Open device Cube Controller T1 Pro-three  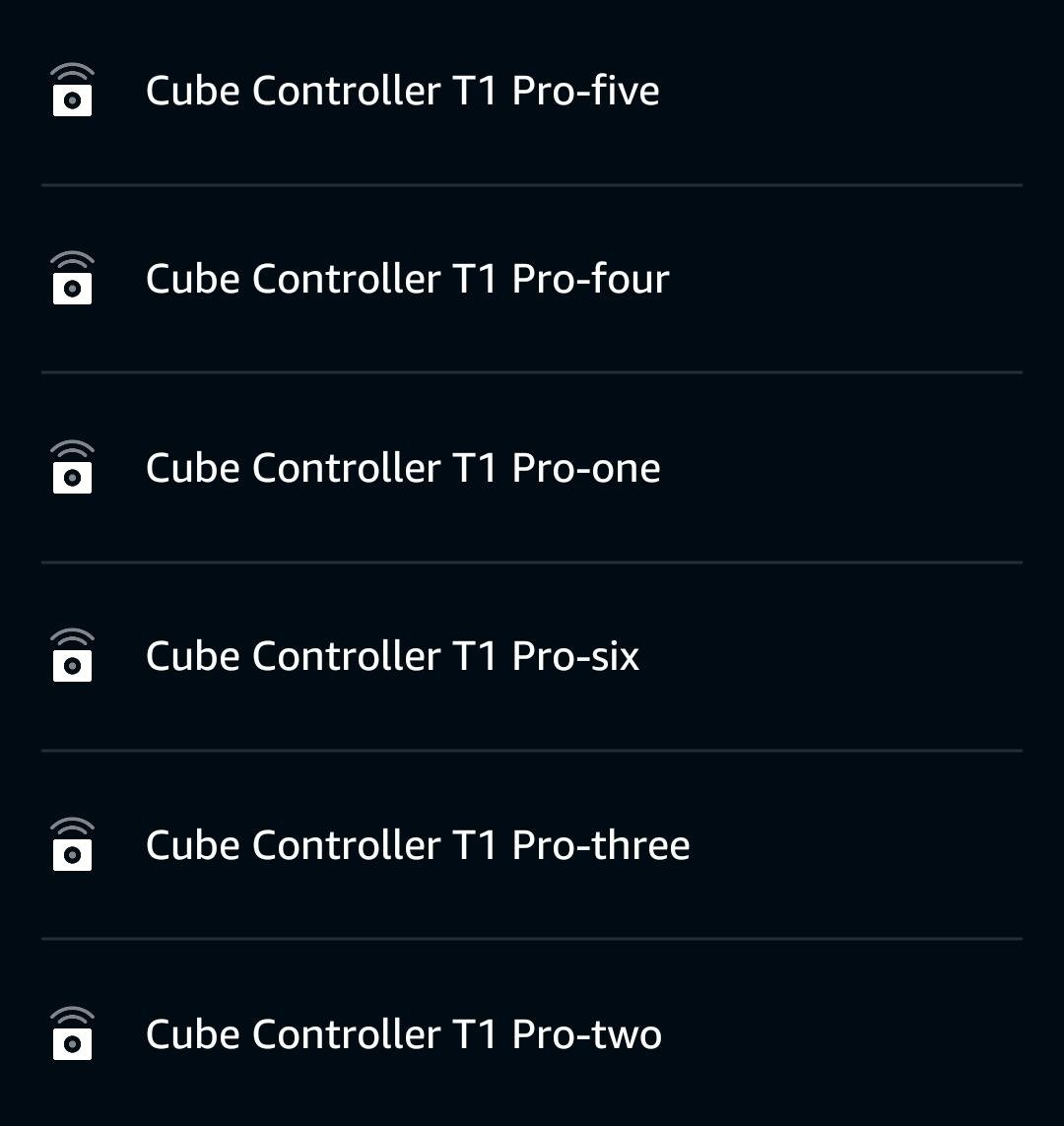tap(418, 845)
